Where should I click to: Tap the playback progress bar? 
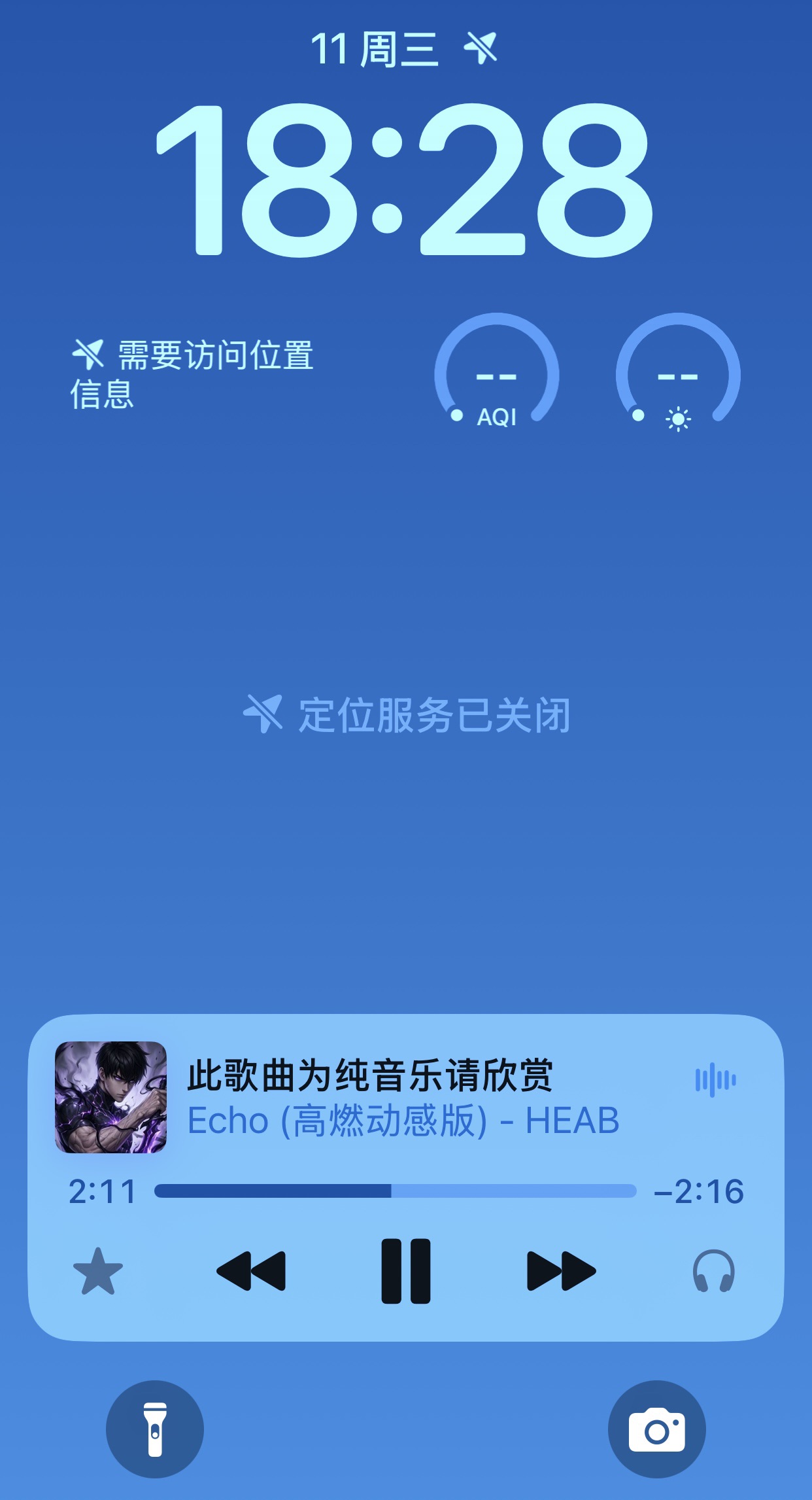coord(395,1191)
